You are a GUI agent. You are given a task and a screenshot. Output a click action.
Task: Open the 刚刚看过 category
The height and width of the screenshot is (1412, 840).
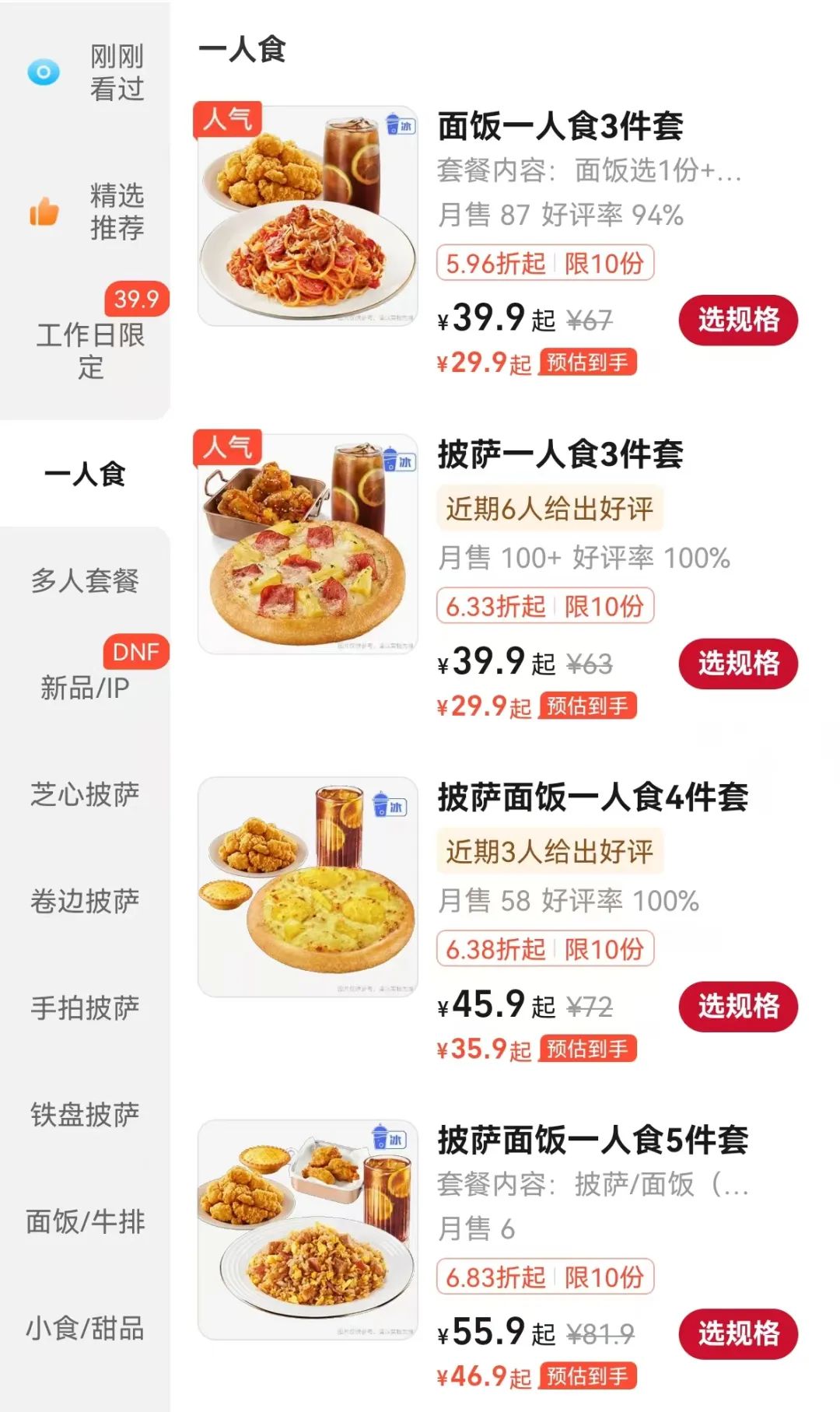pyautogui.click(x=86, y=72)
